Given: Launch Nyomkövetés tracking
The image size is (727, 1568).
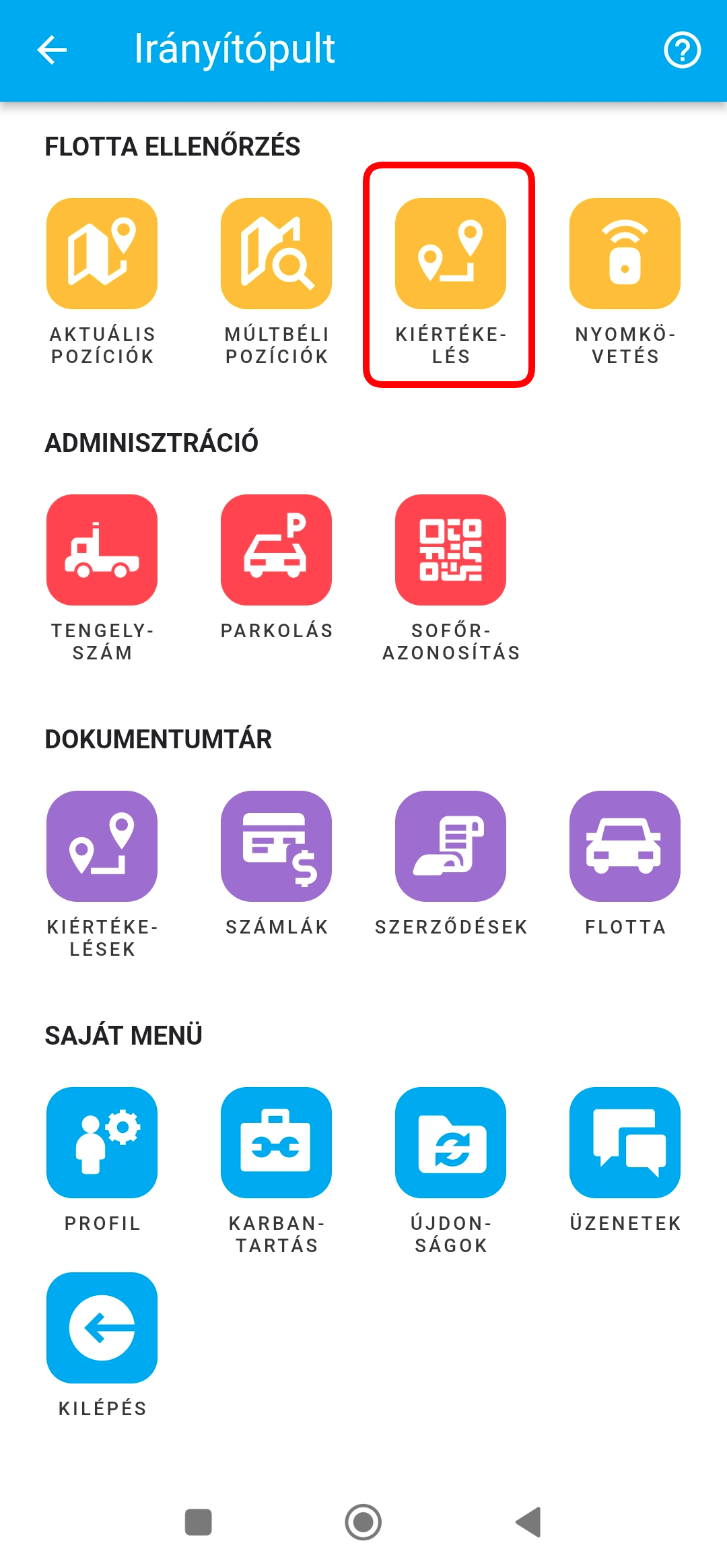Looking at the screenshot, I should click(x=625, y=254).
